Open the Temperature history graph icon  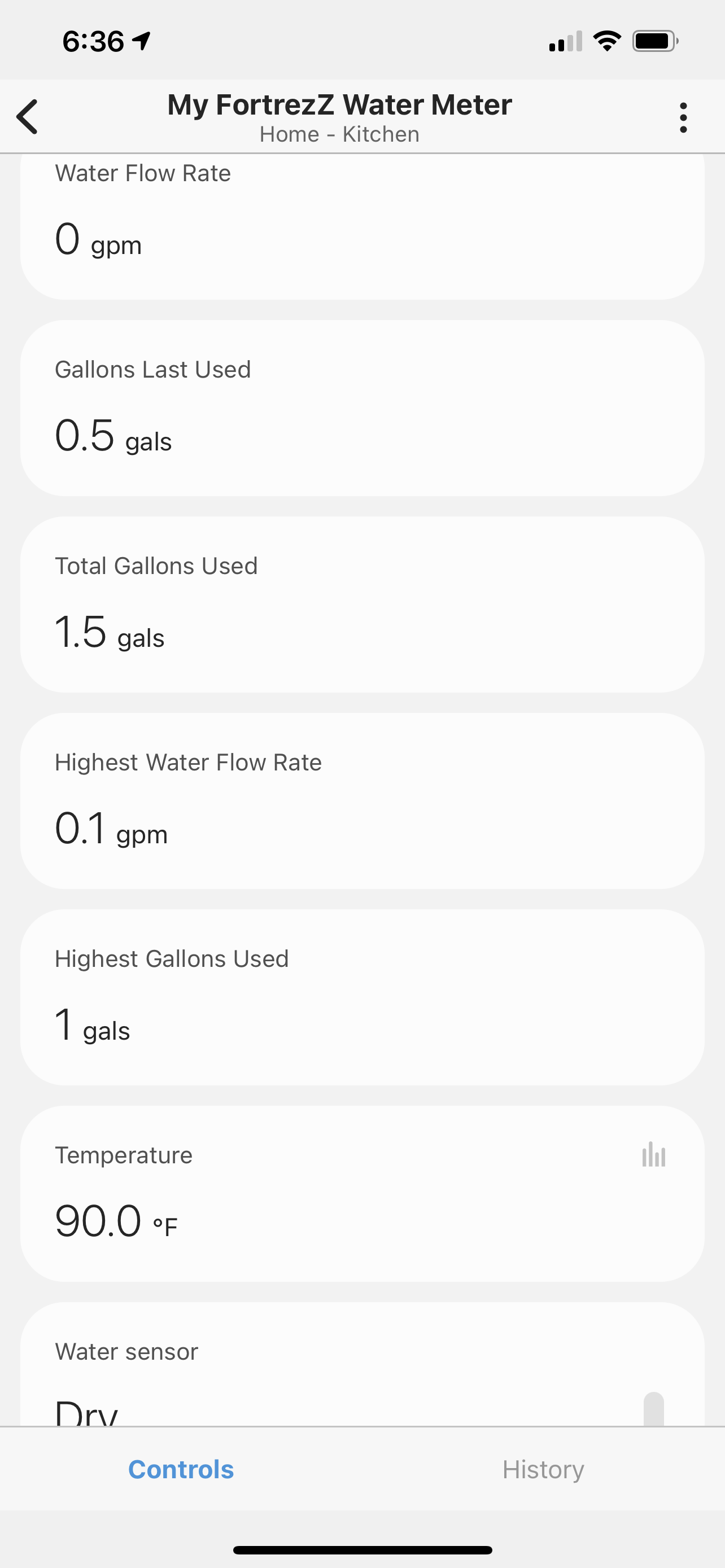pos(653,1155)
